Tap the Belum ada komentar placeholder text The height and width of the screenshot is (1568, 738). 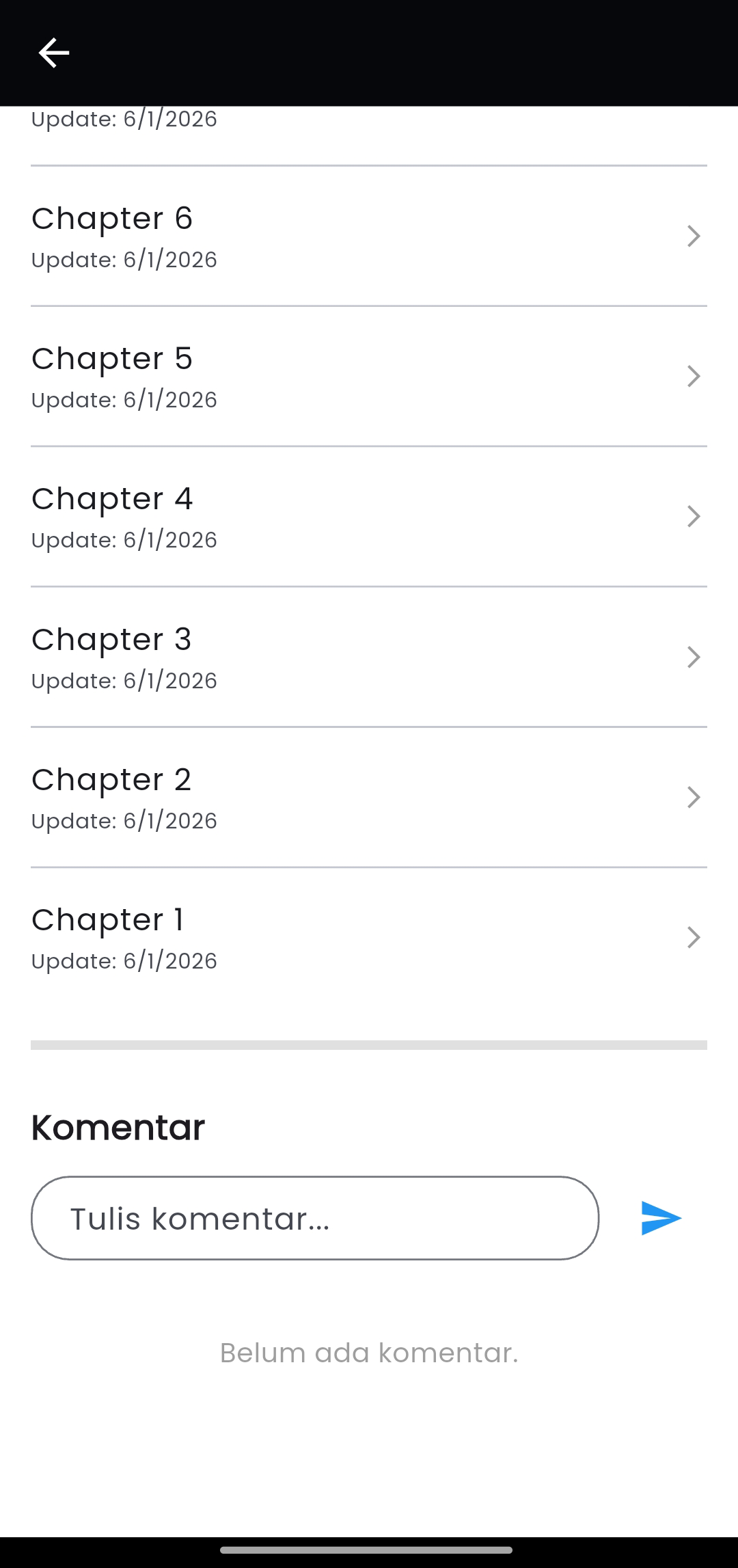pyautogui.click(x=369, y=1353)
